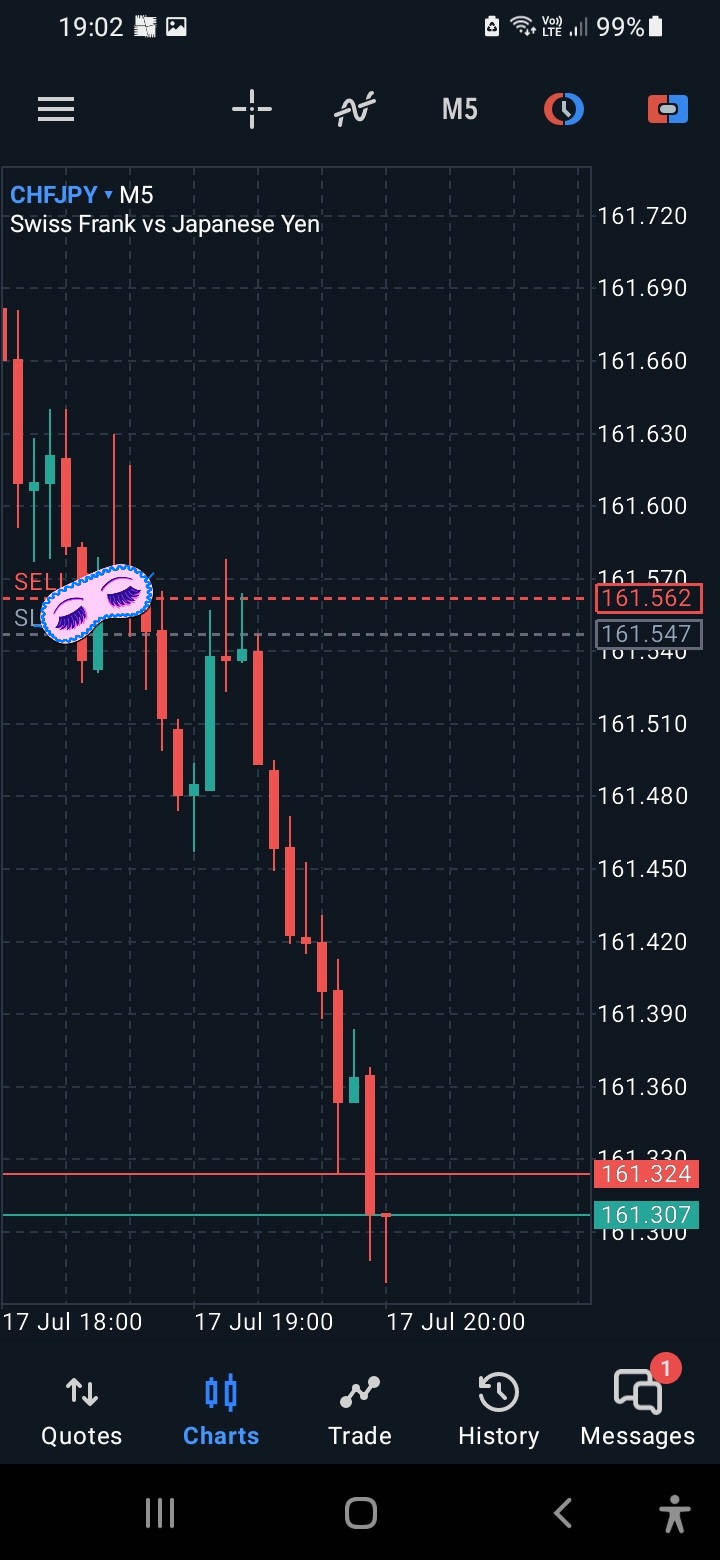Screen dimensions: 720x1560
Task: Open the indicators list
Action: coord(355,109)
